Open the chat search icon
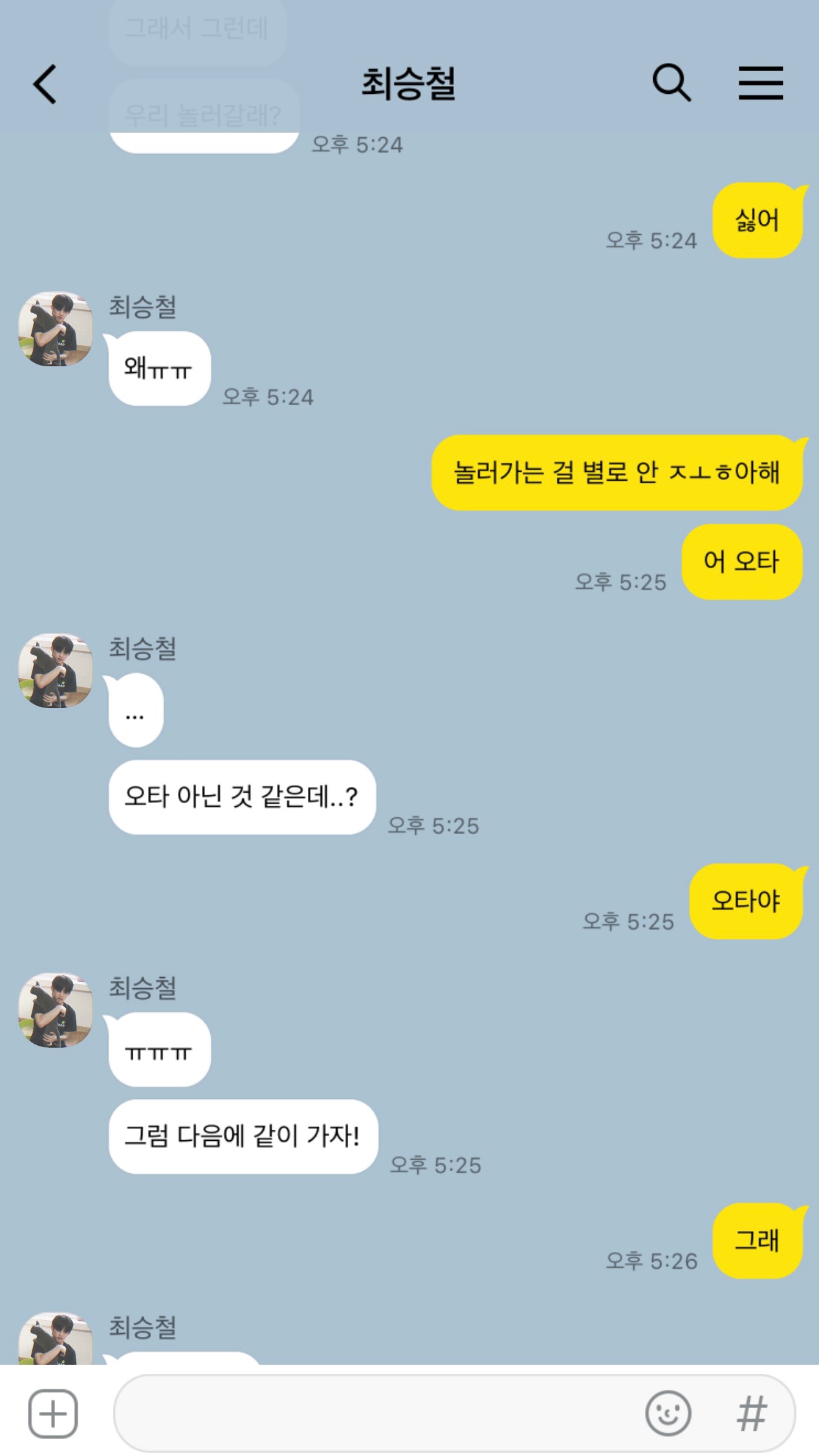 [673, 83]
